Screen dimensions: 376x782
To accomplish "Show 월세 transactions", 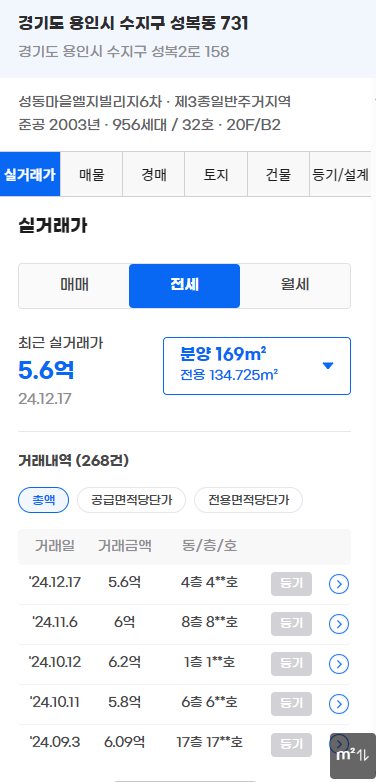I will click(x=295, y=286).
